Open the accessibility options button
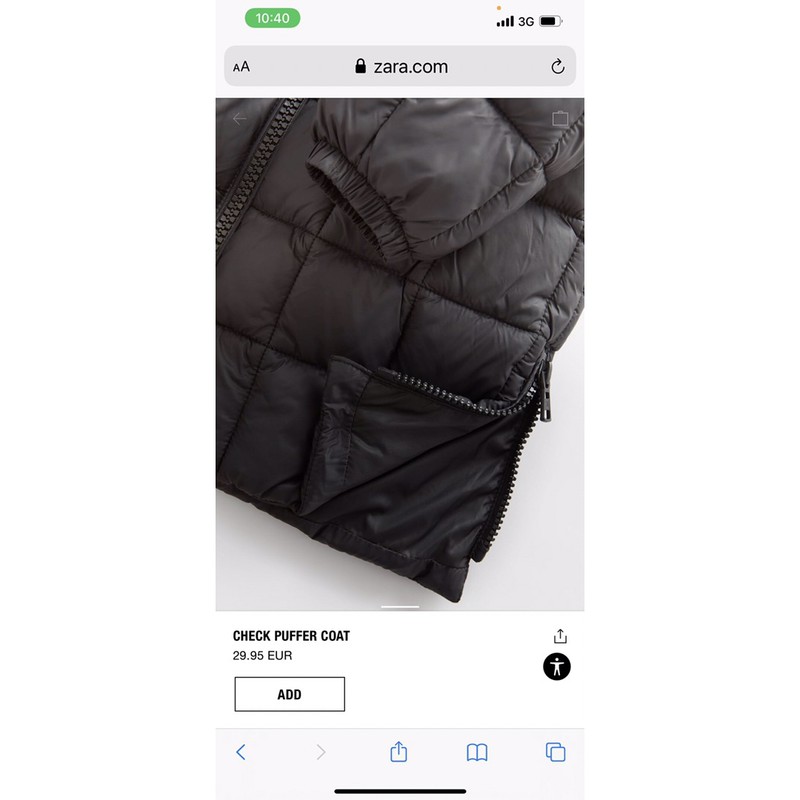 (x=557, y=667)
